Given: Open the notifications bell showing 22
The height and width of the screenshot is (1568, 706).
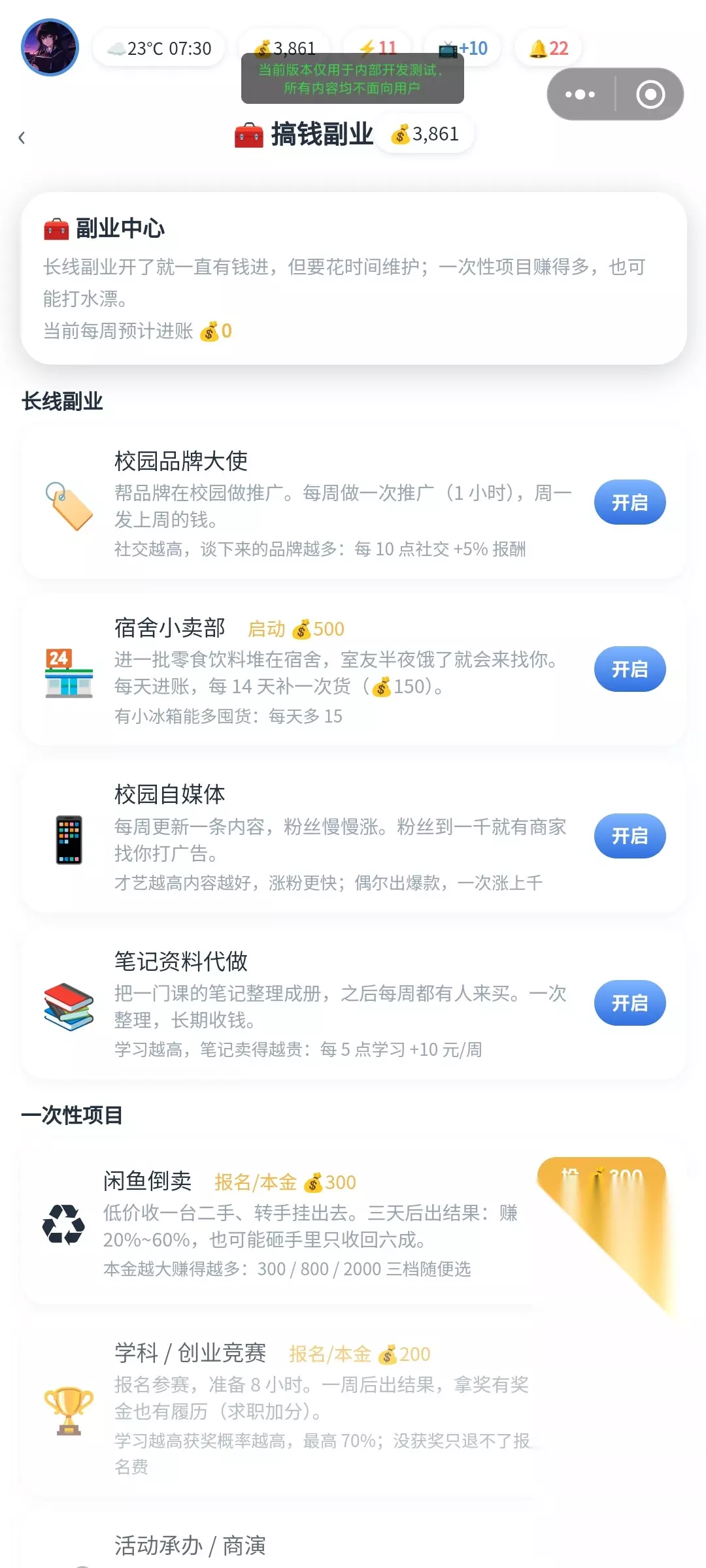Looking at the screenshot, I should (548, 48).
